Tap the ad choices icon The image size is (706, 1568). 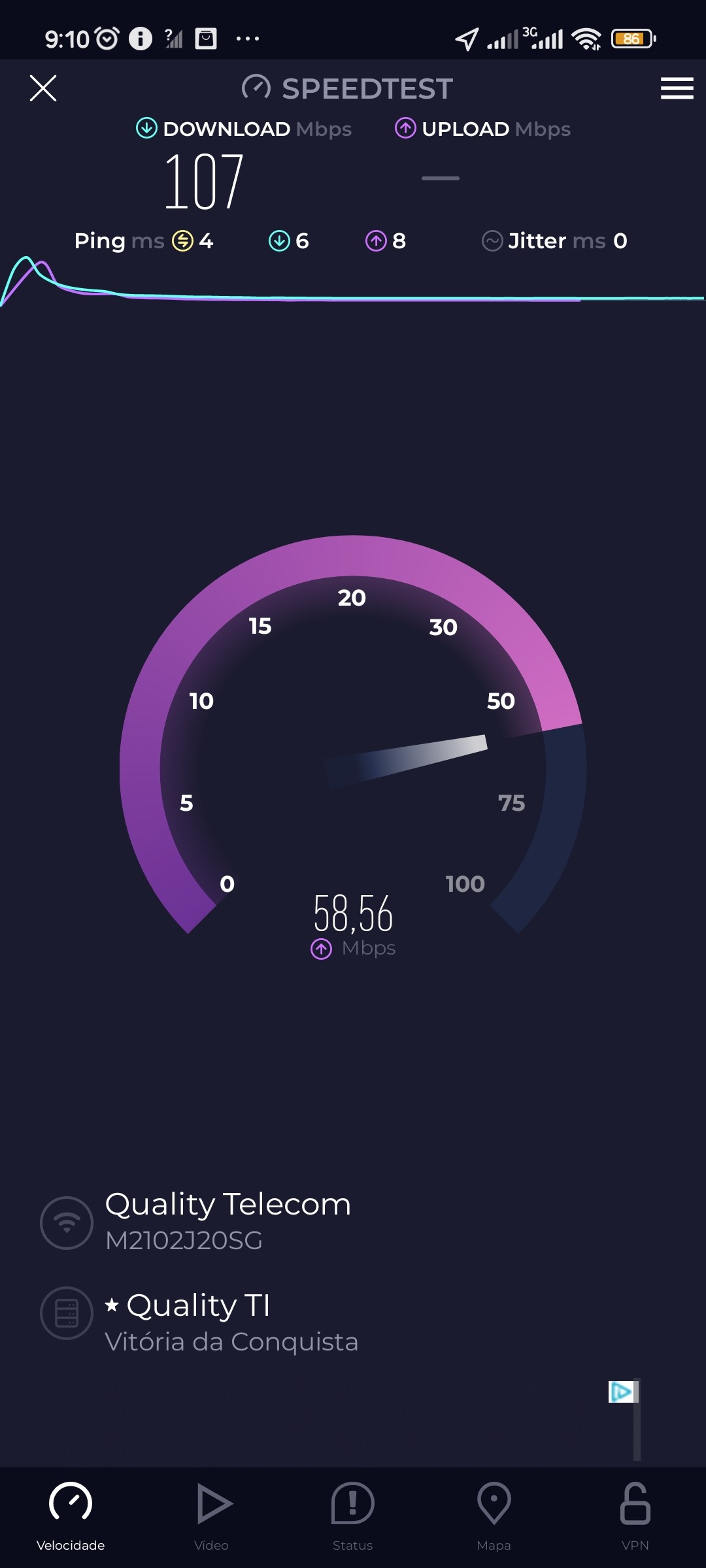click(621, 1392)
